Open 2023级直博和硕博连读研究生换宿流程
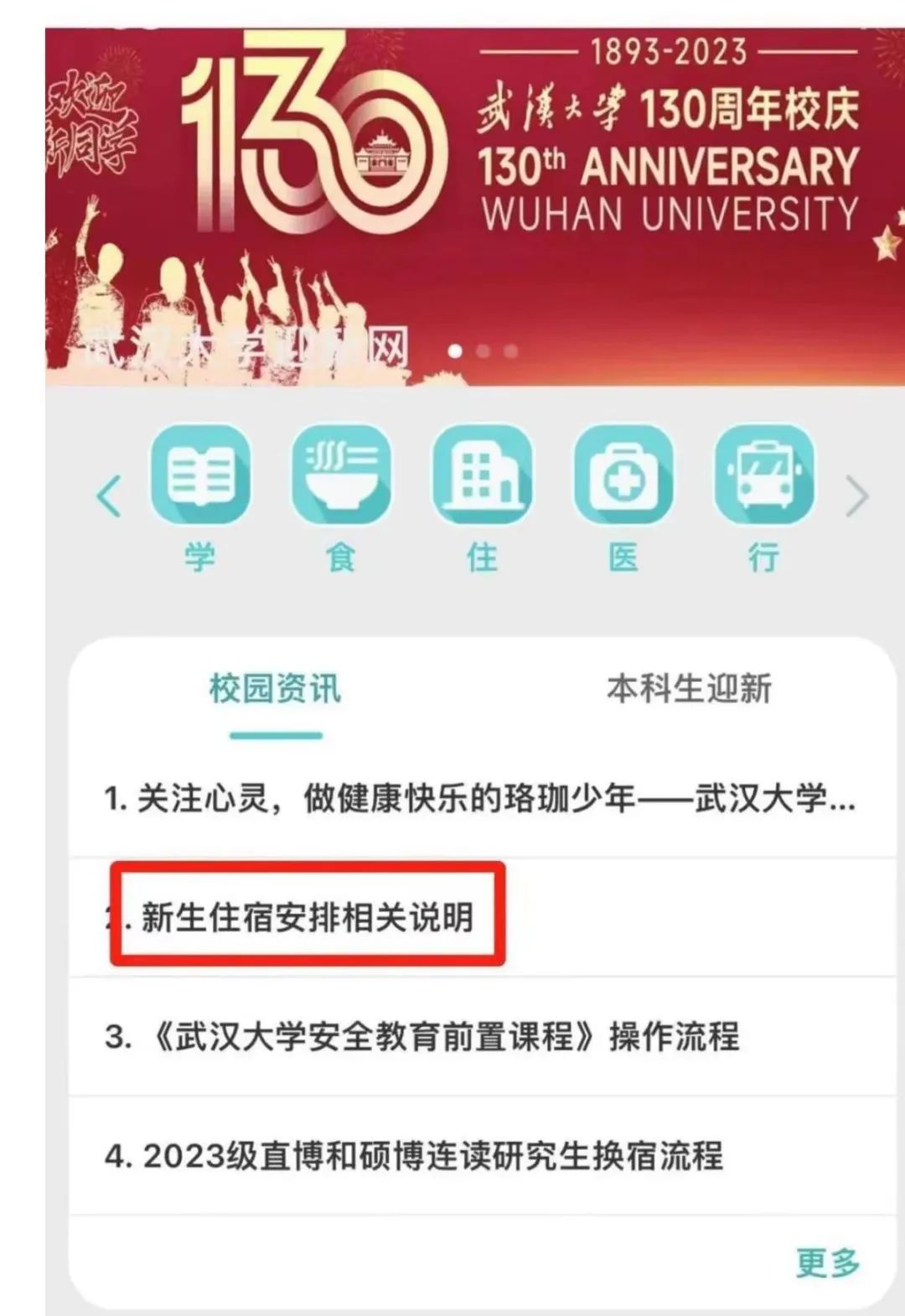The height and width of the screenshot is (1316, 905). click(413, 1156)
